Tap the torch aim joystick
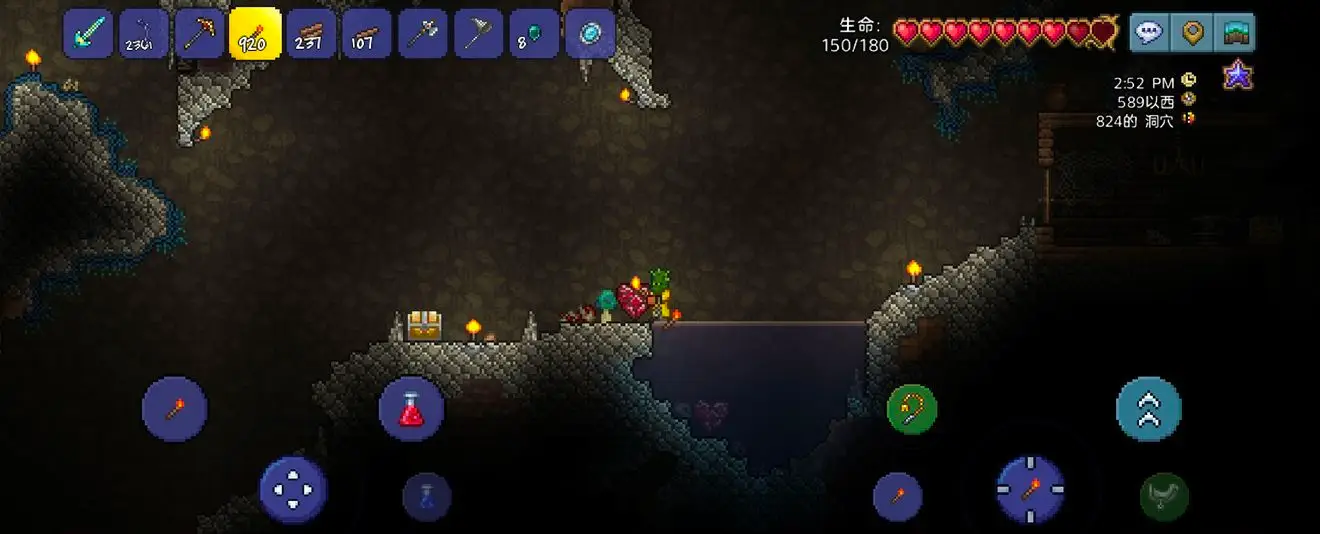 click(1030, 490)
